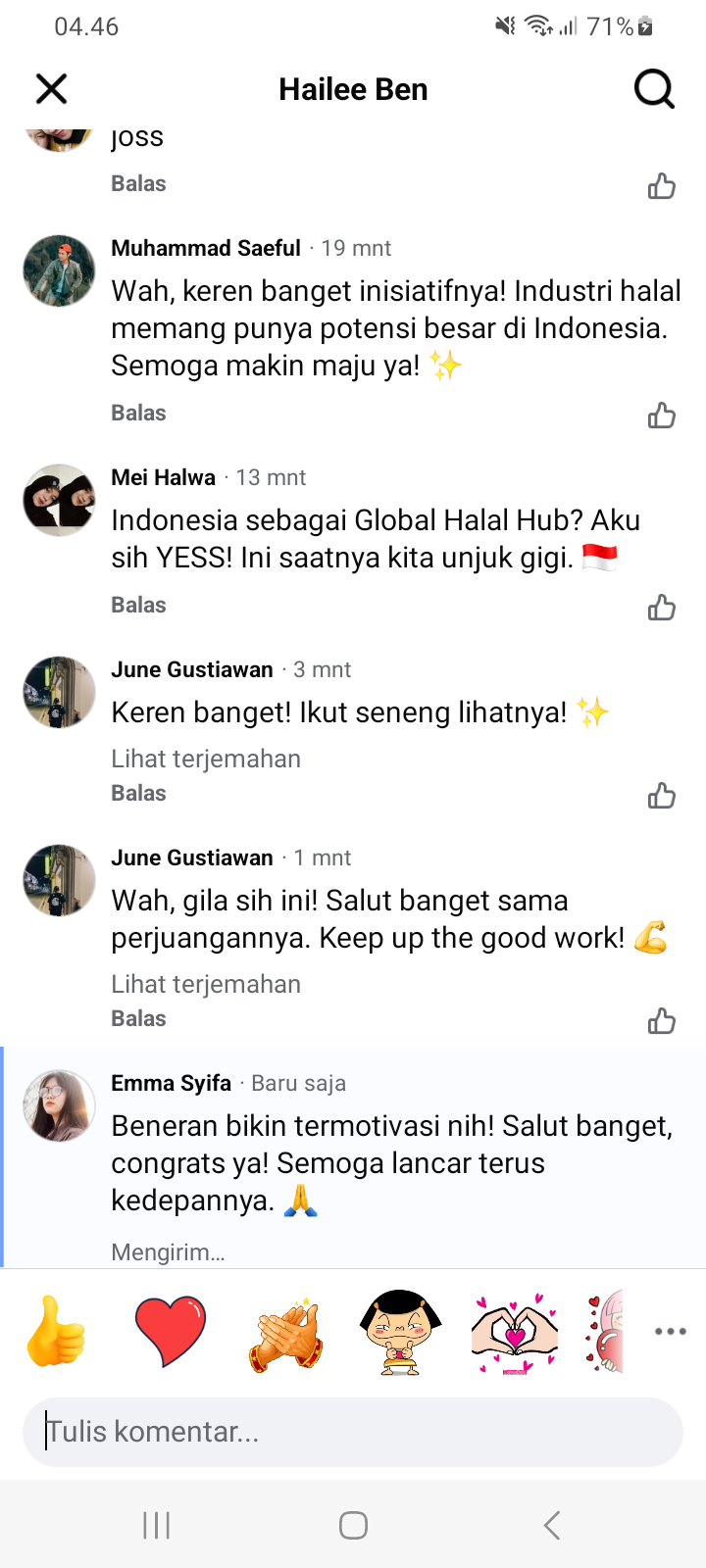Reply to June Gustiawan's "Wah, gila sih ini!" comment
The width and height of the screenshot is (706, 1568).
click(138, 1019)
